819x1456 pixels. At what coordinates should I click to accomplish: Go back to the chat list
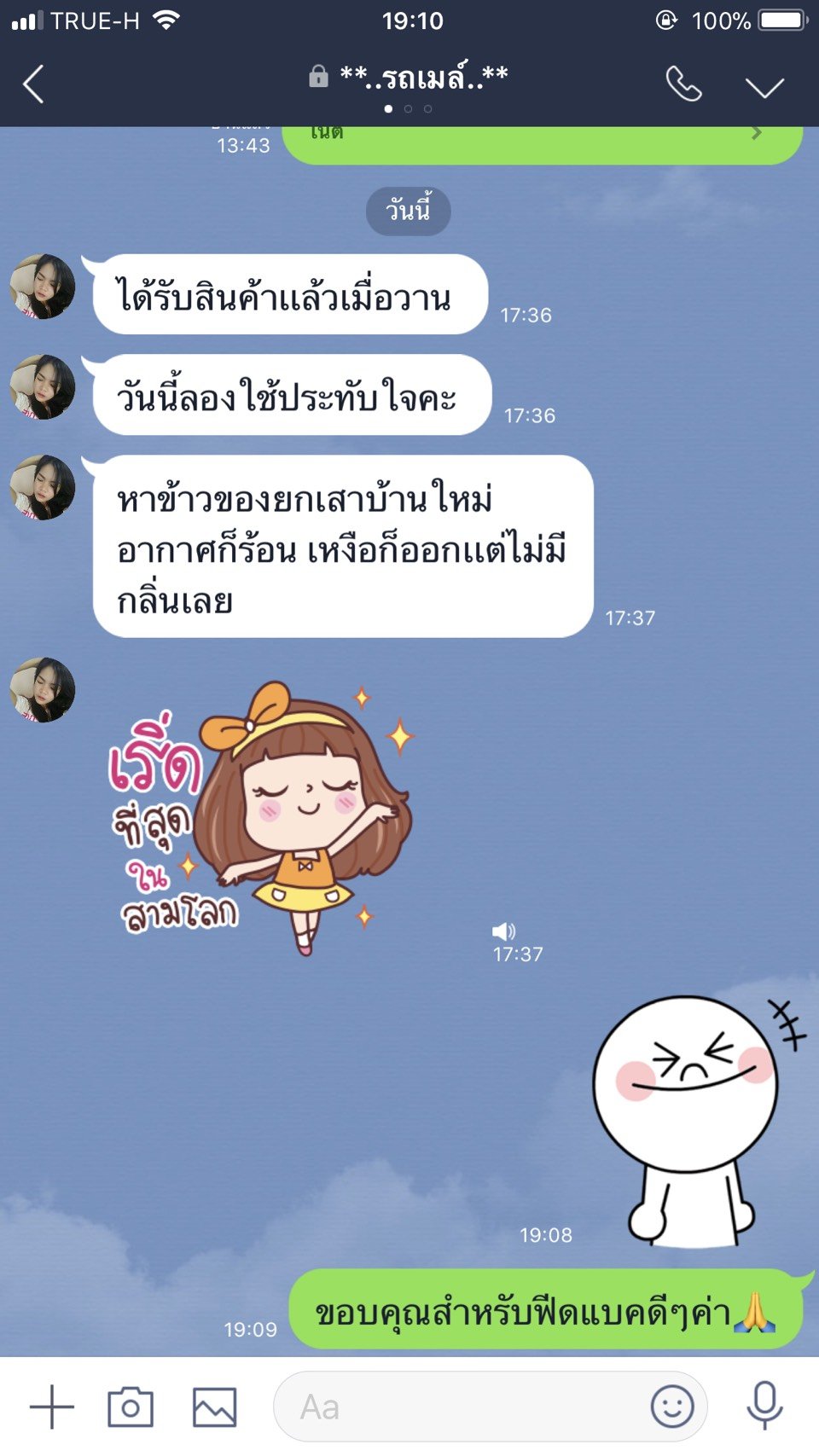point(33,84)
